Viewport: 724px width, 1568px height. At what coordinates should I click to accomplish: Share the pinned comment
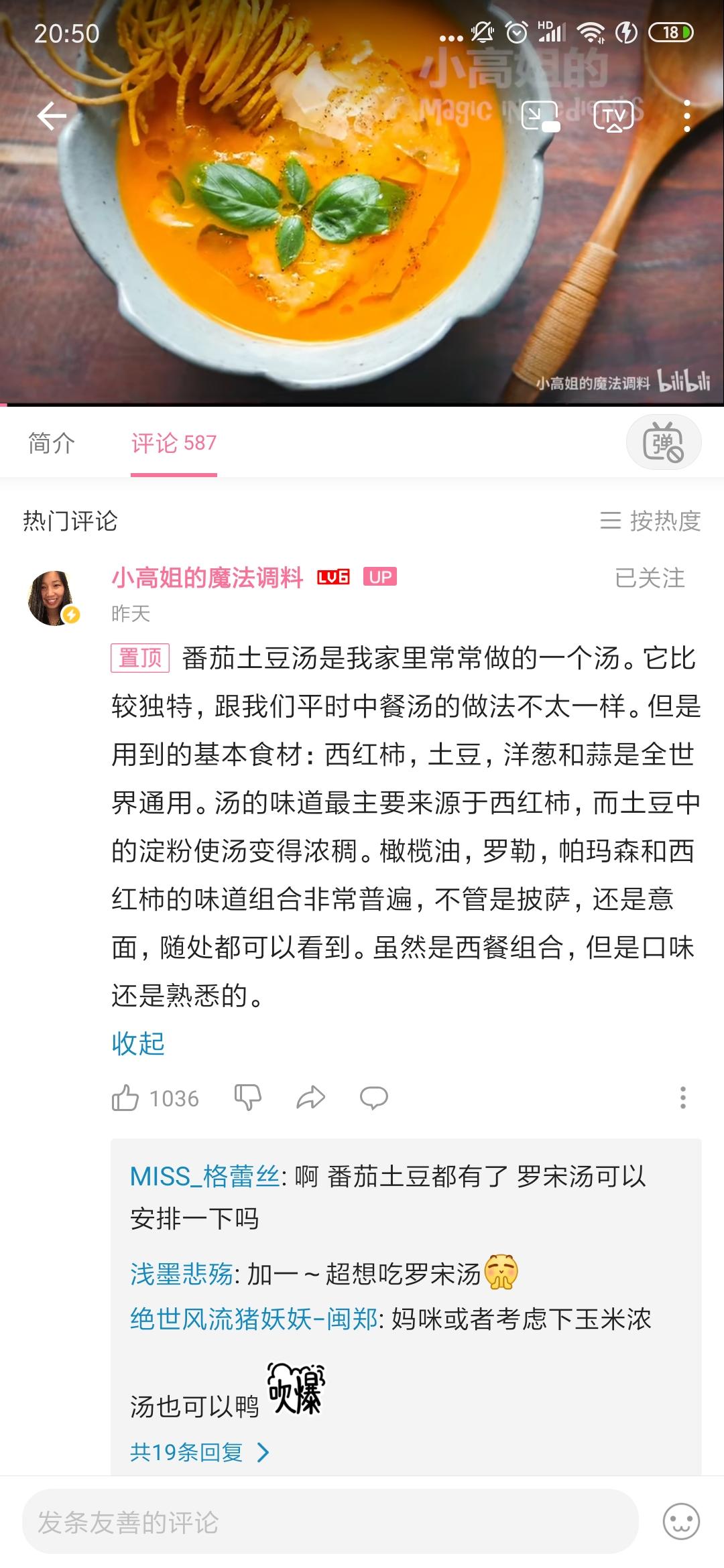click(310, 1098)
